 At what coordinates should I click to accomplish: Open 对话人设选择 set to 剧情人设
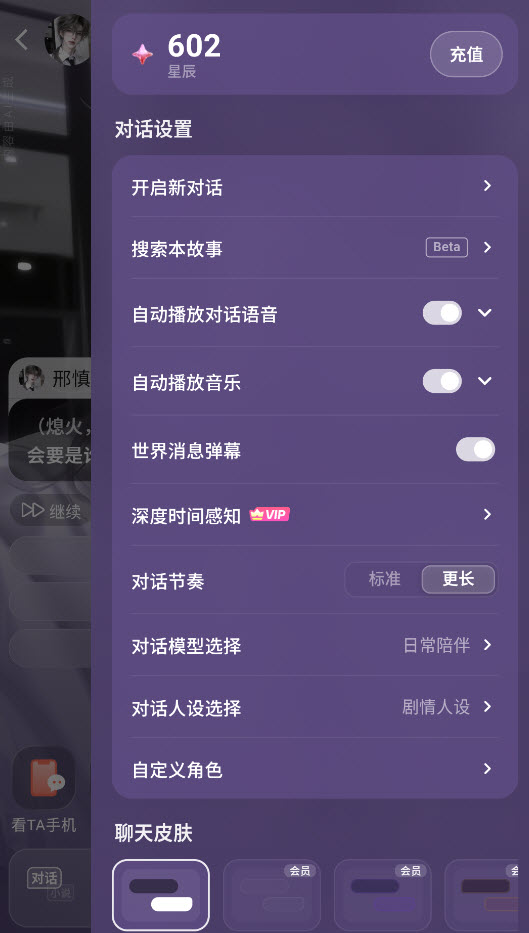(x=314, y=707)
